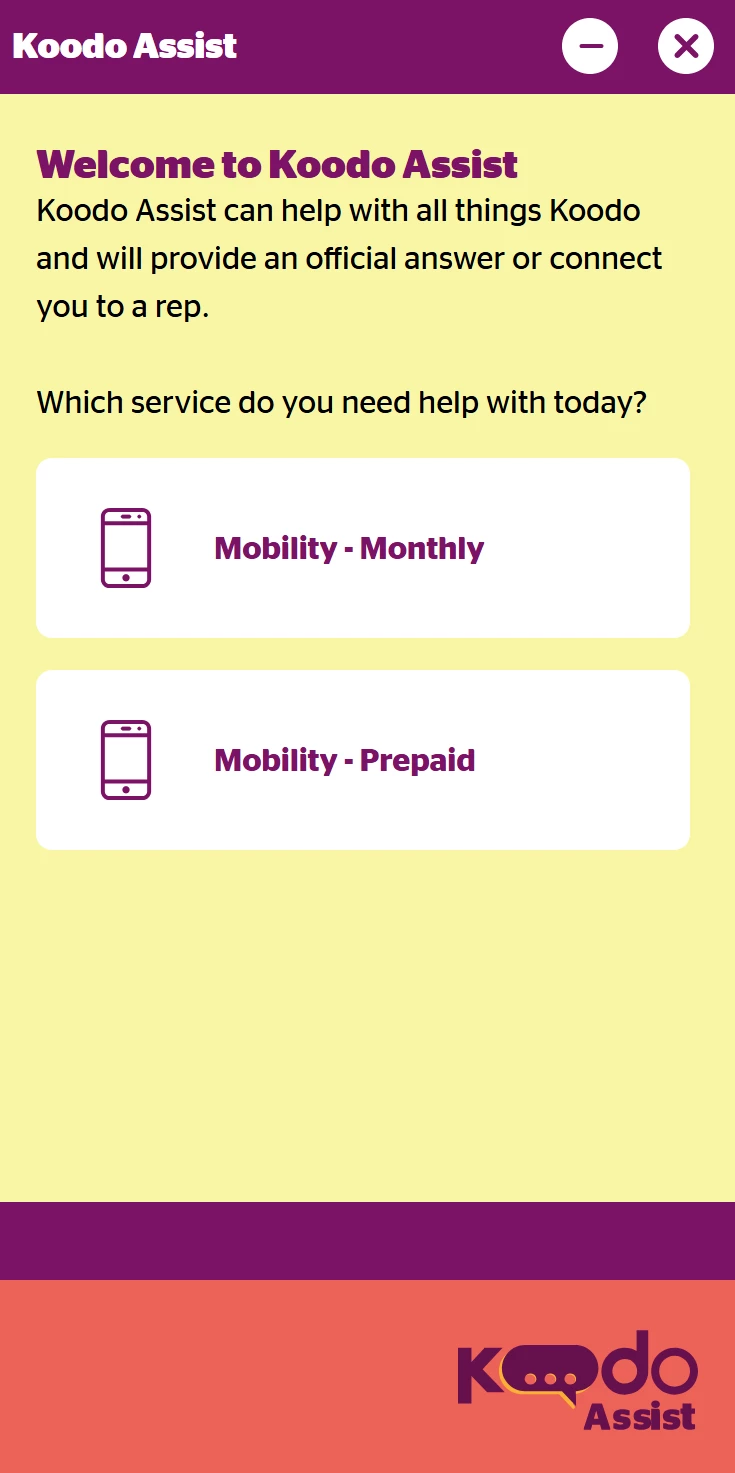Select Mobility - Monthly service
The image size is (735, 1473).
(363, 548)
